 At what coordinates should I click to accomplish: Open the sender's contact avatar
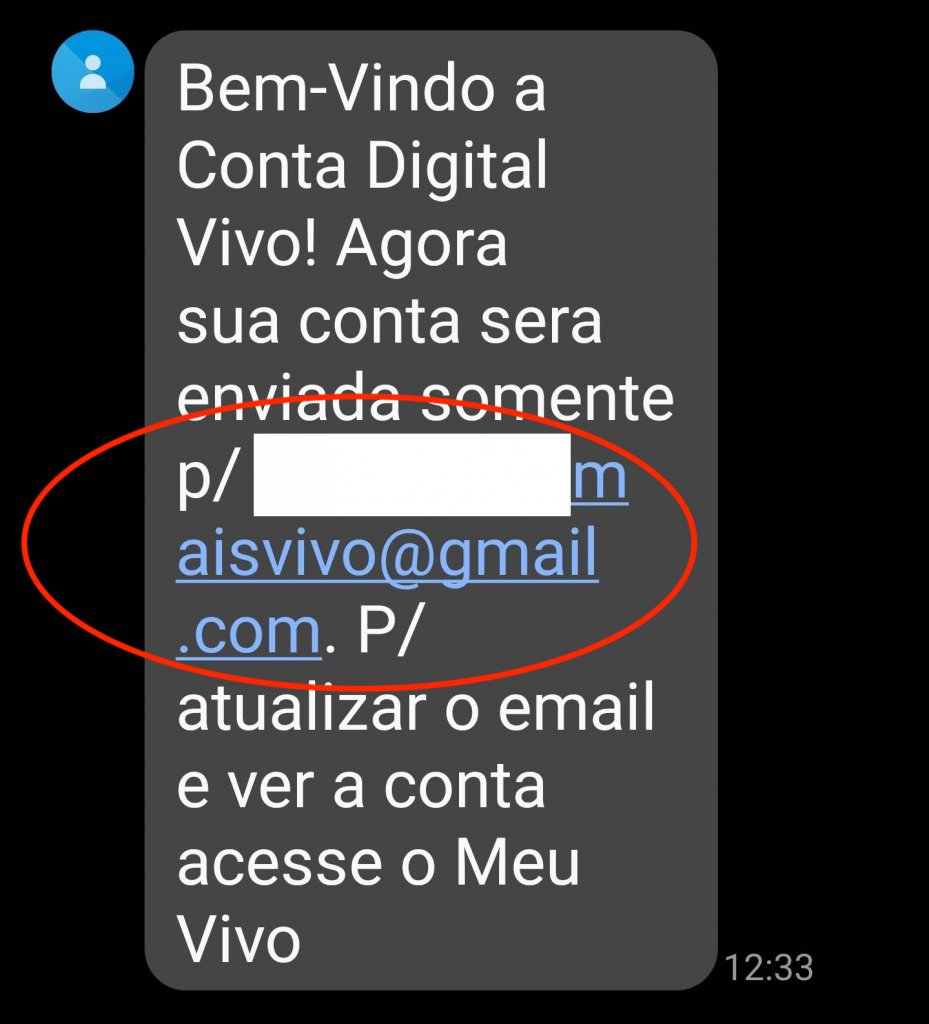93,72
